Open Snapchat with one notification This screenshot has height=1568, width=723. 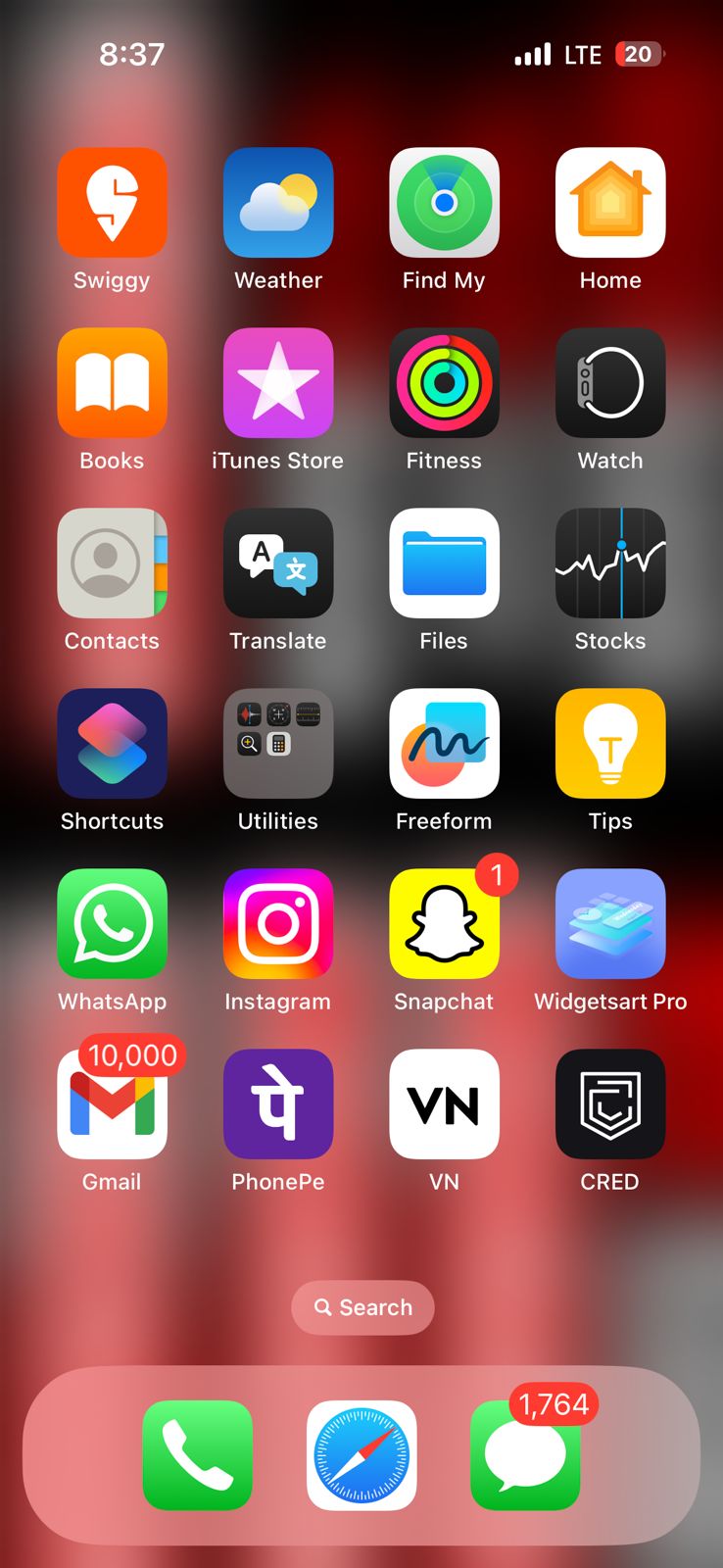(x=444, y=924)
